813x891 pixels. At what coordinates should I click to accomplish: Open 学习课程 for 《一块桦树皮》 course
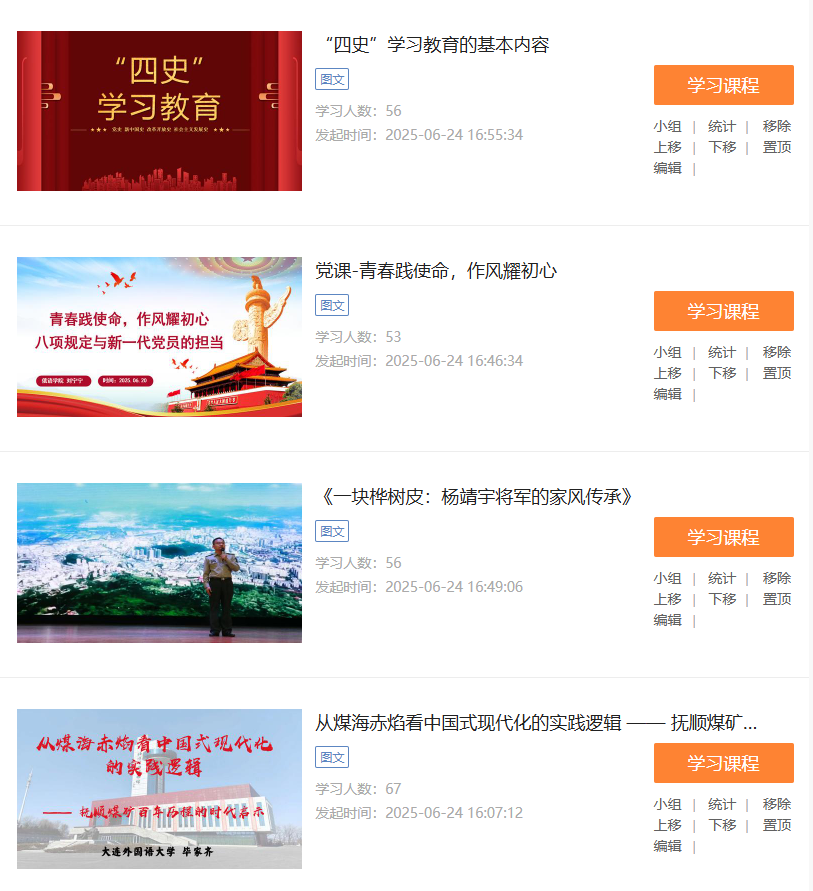pyautogui.click(x=723, y=537)
